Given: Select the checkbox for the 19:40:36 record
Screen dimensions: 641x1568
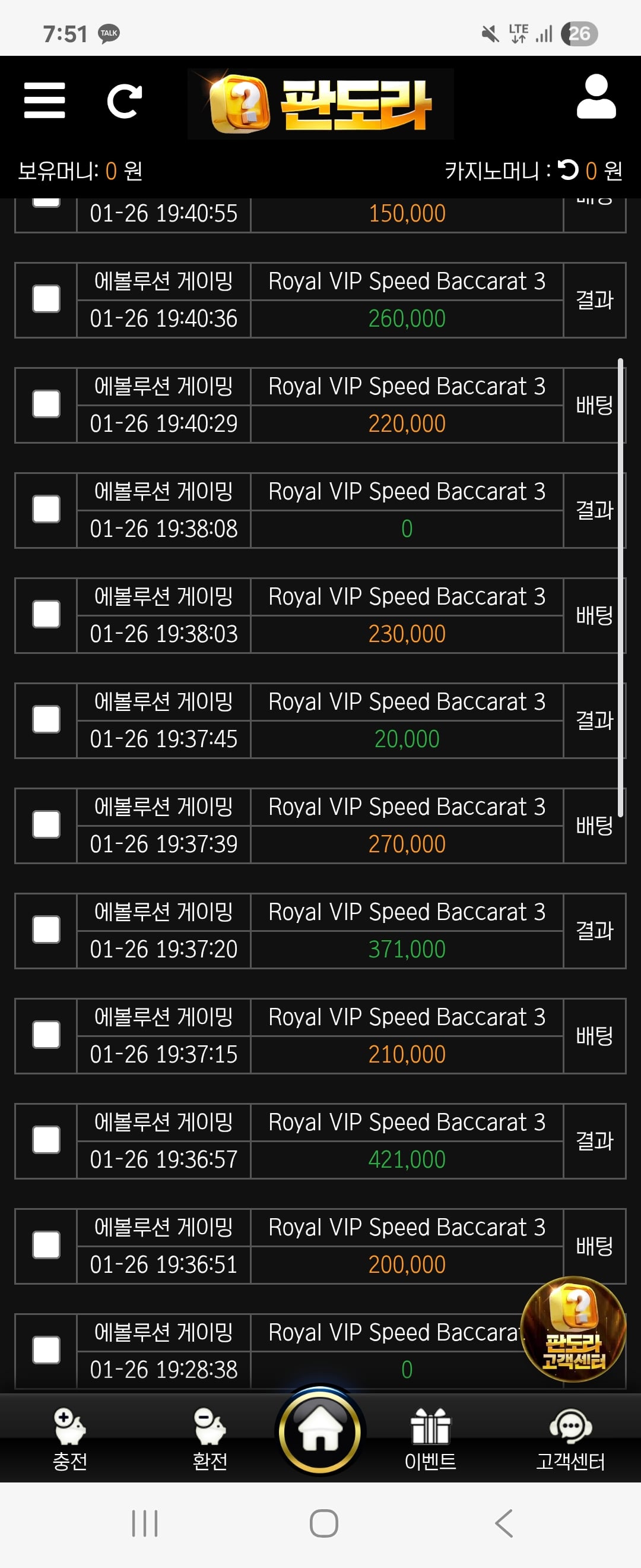Looking at the screenshot, I should click(x=46, y=299).
